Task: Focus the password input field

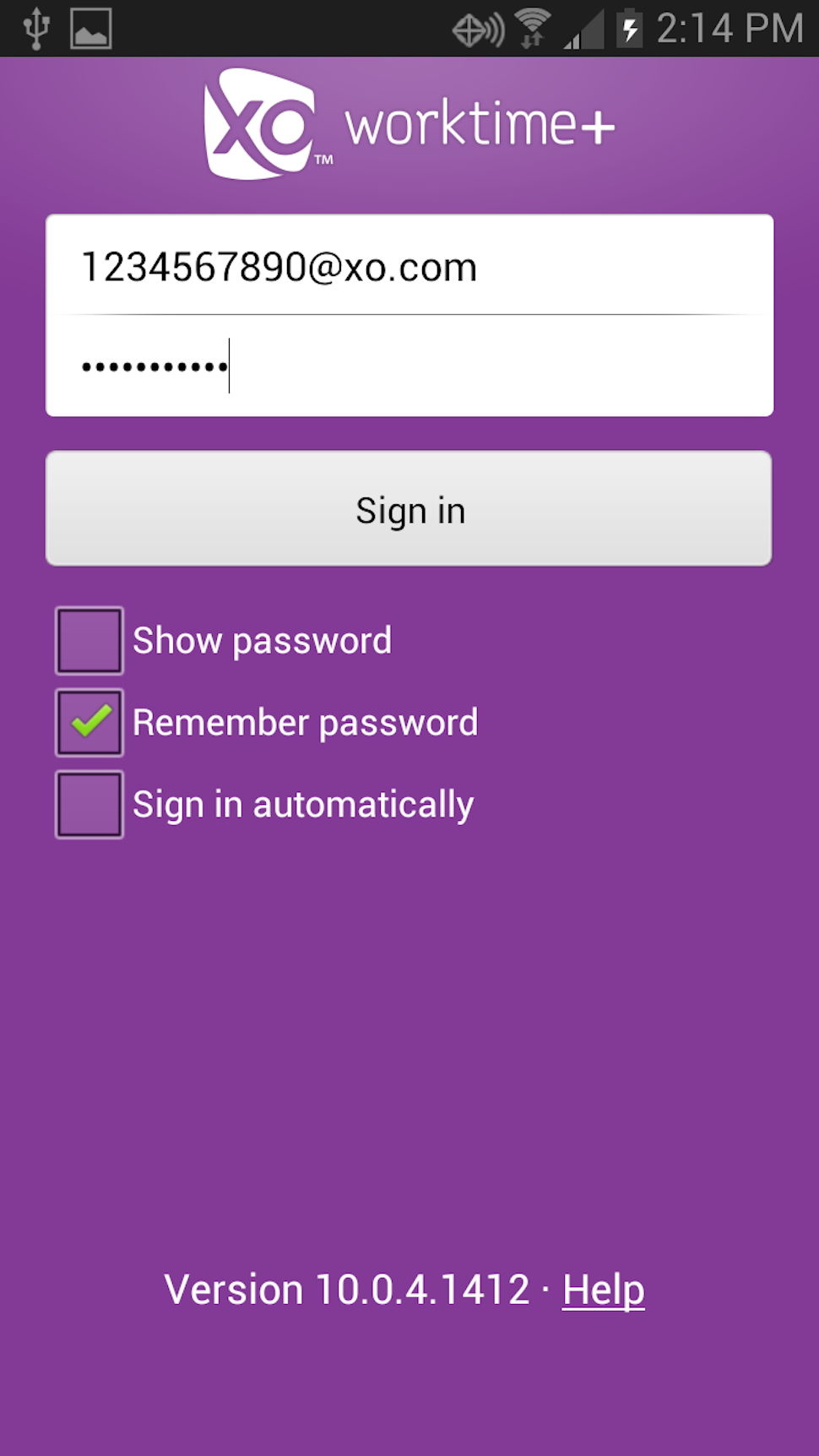Action: [409, 367]
